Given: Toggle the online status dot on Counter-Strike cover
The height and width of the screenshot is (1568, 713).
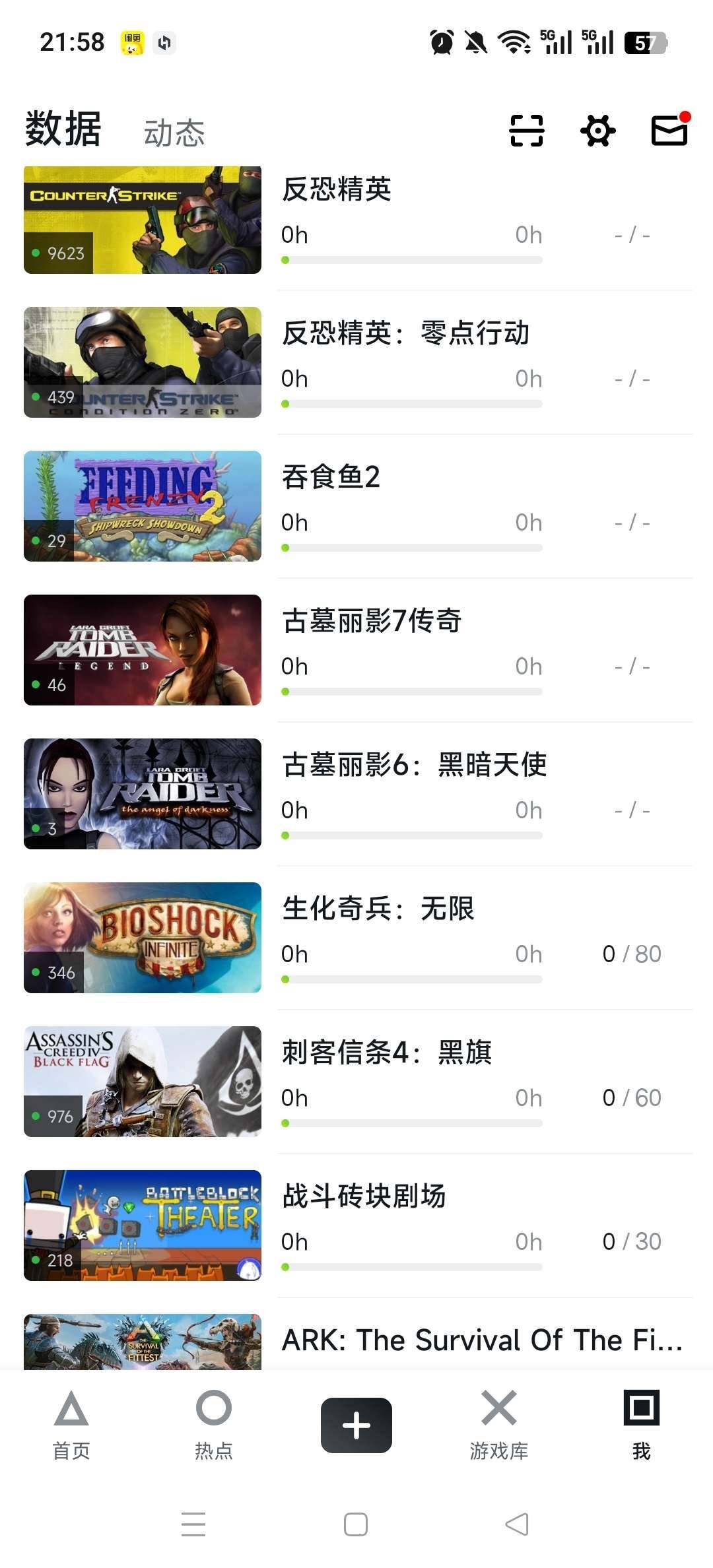Looking at the screenshot, I should tap(36, 253).
